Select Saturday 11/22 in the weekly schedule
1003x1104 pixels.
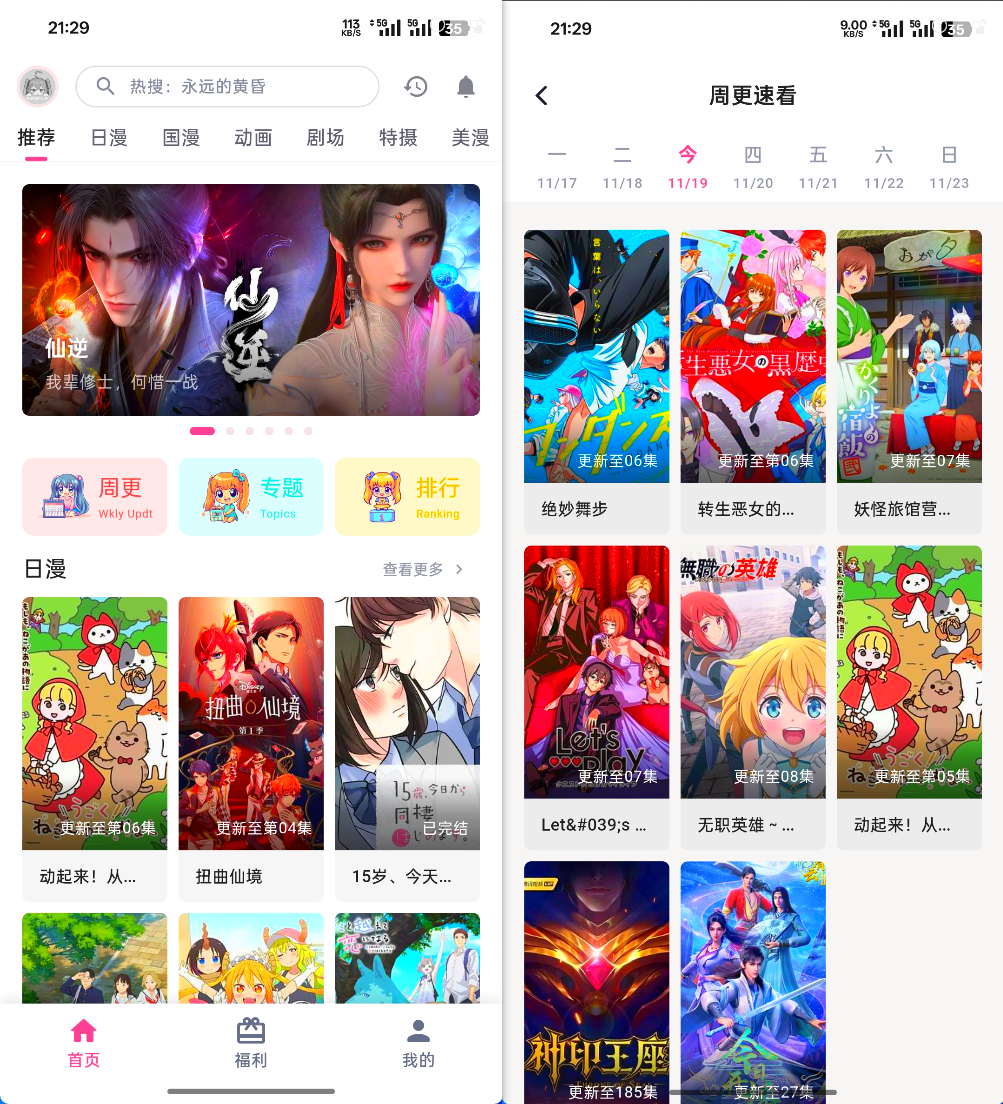point(883,166)
